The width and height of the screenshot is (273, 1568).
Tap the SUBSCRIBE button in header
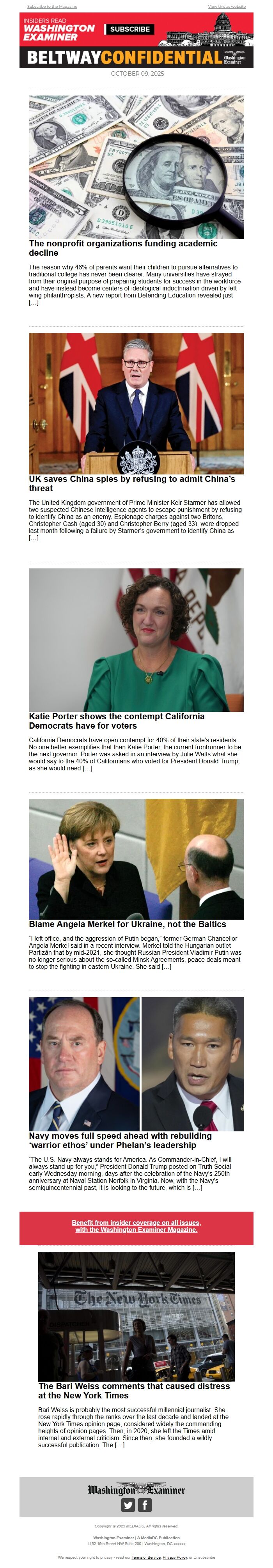coord(129,28)
